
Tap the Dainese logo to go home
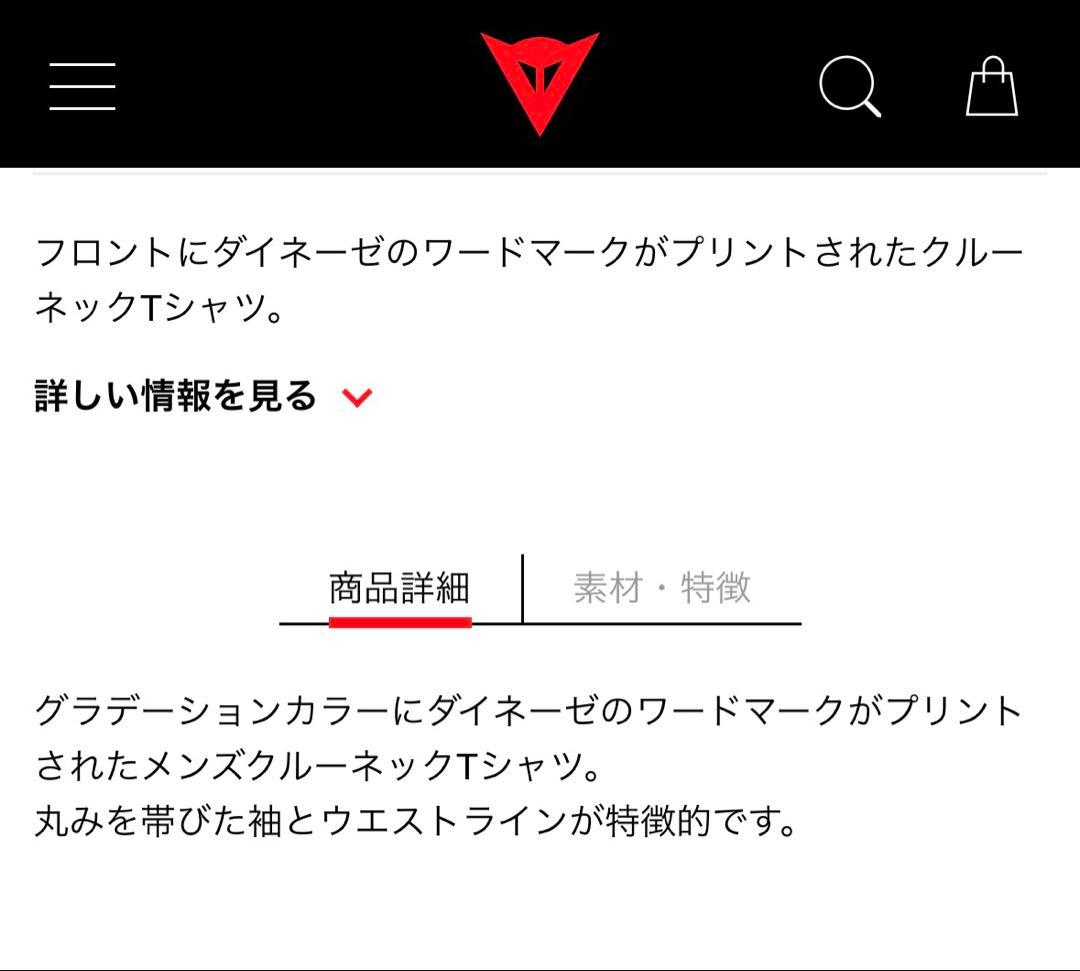tap(539, 82)
